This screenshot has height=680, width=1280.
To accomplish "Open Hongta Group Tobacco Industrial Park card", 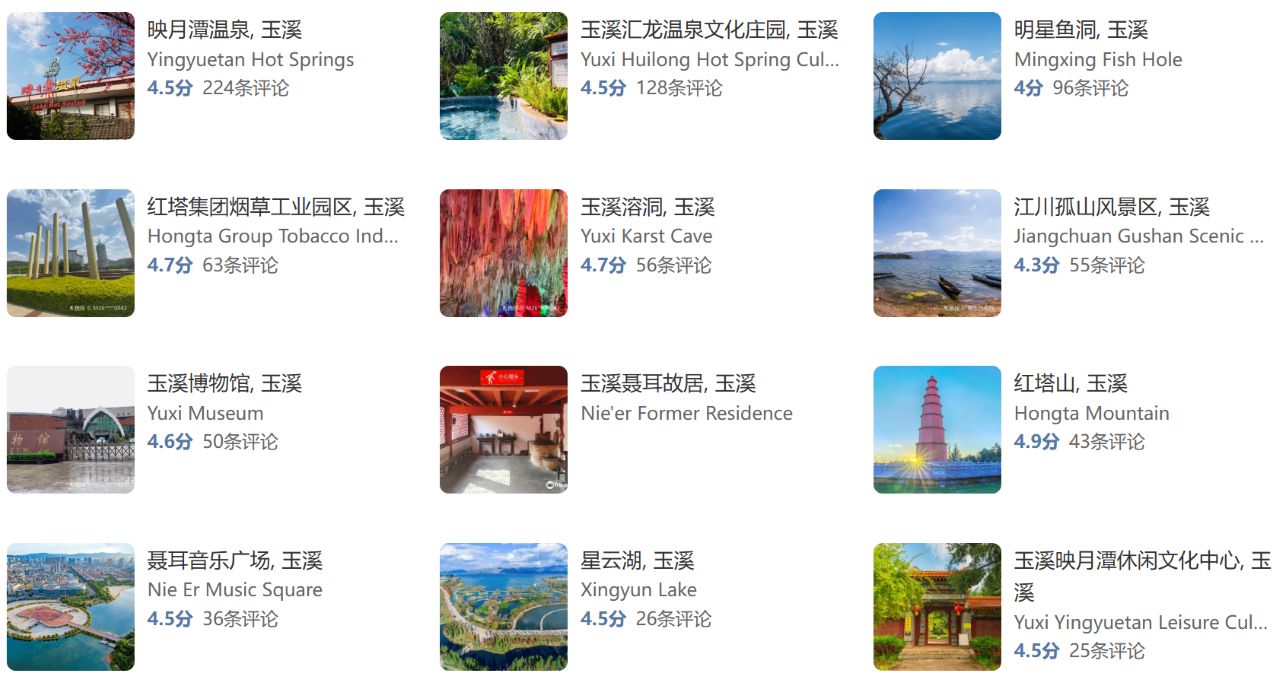I will click(275, 208).
